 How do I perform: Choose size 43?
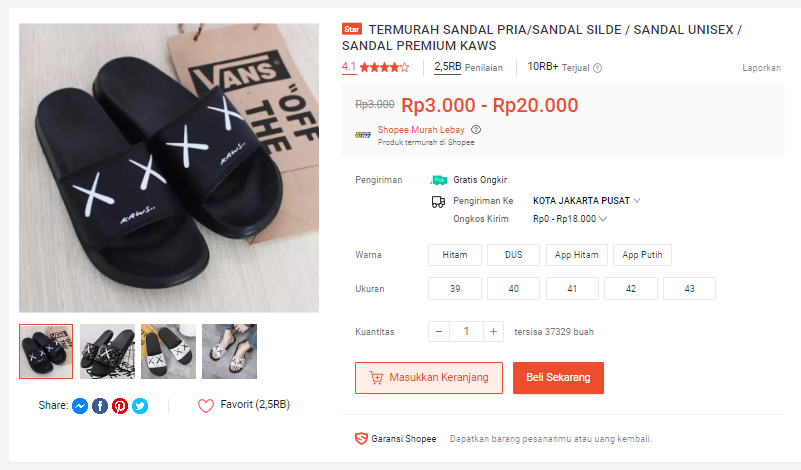(x=689, y=288)
